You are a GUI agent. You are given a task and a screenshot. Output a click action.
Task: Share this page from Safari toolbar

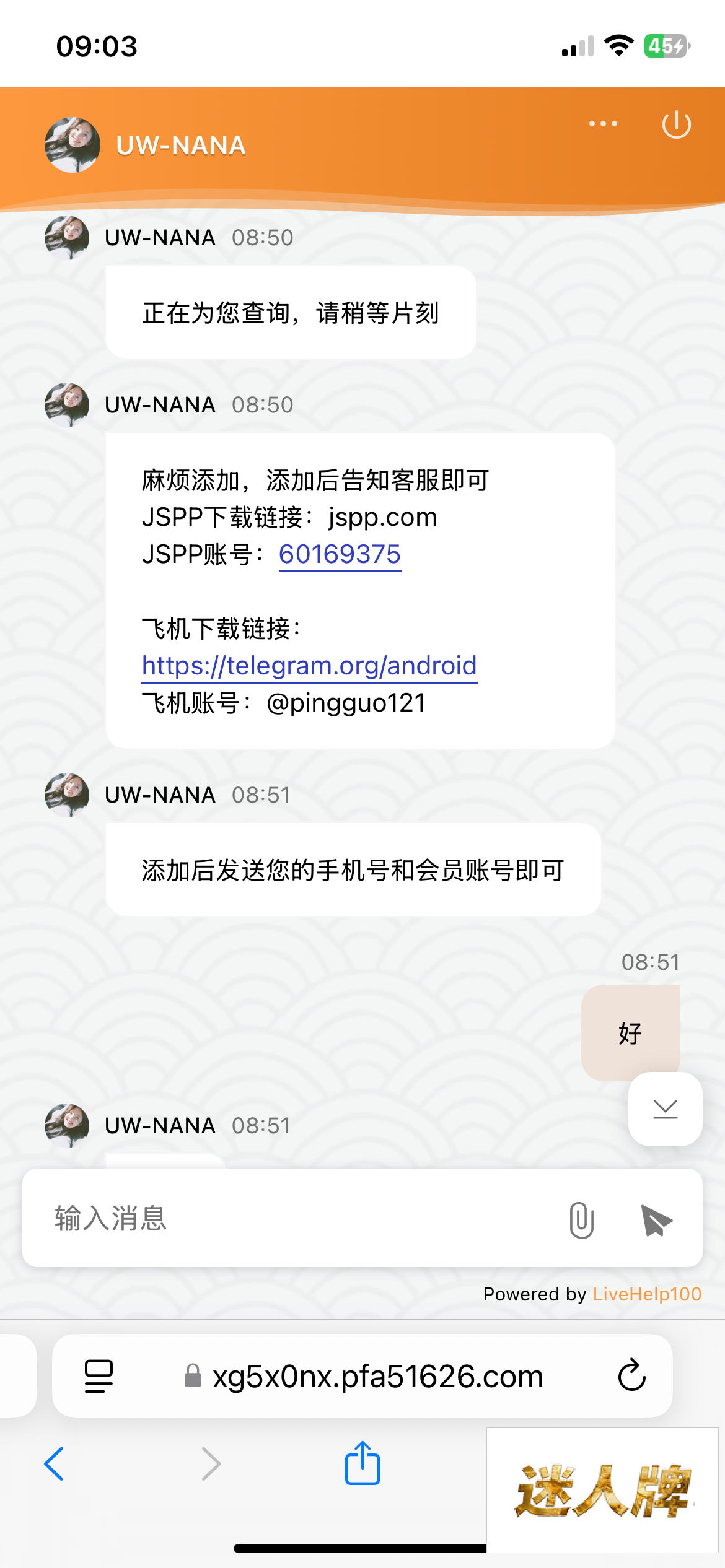pyautogui.click(x=362, y=1463)
